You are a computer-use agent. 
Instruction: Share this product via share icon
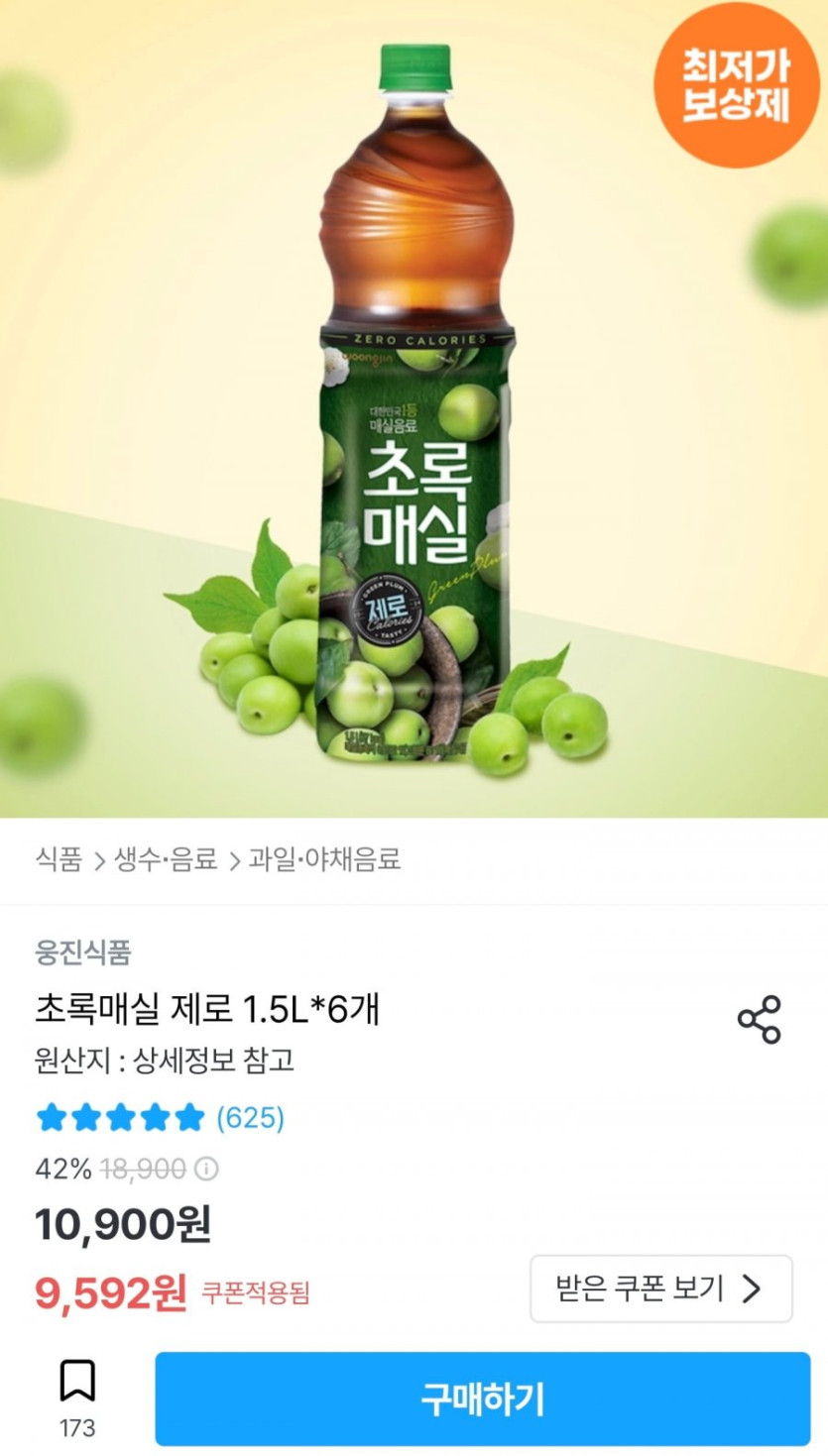(759, 1019)
